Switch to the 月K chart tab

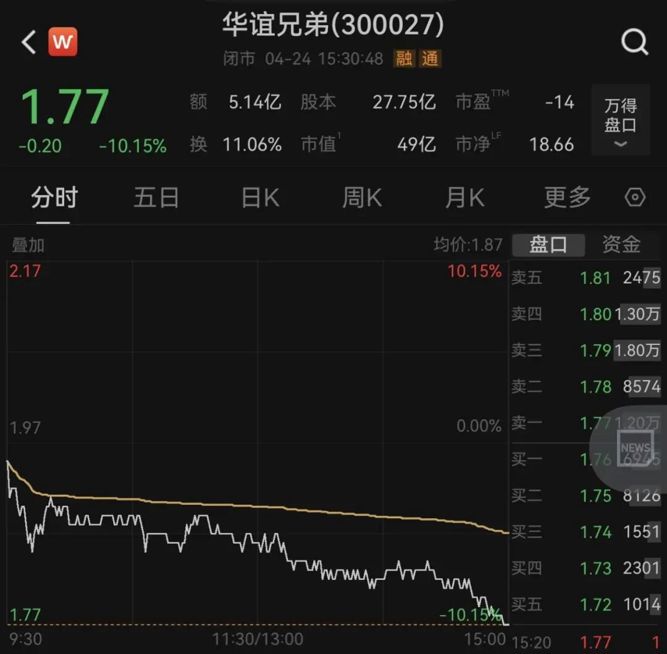[x=464, y=197]
